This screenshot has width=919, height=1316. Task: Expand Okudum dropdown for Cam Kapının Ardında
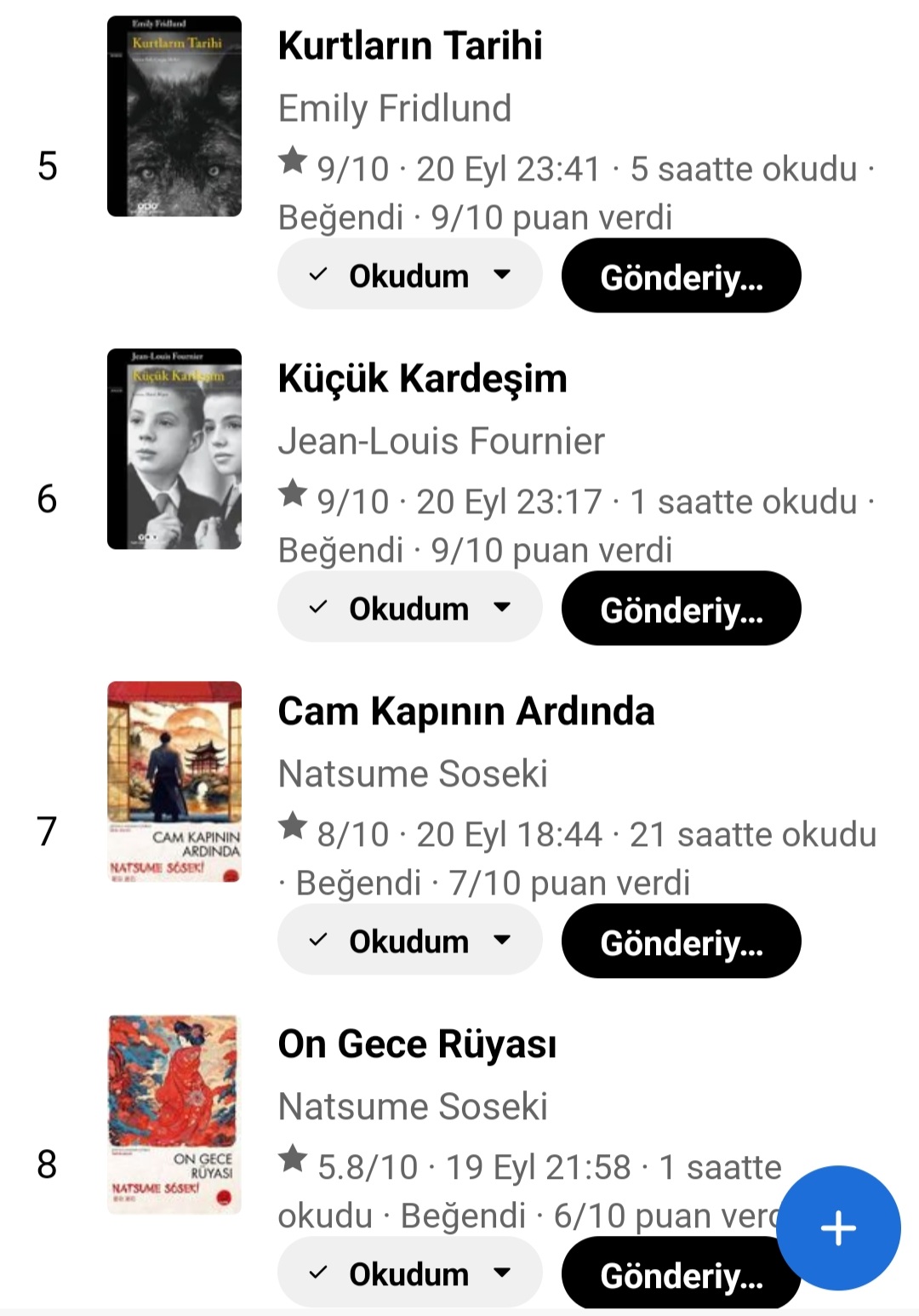click(x=409, y=941)
